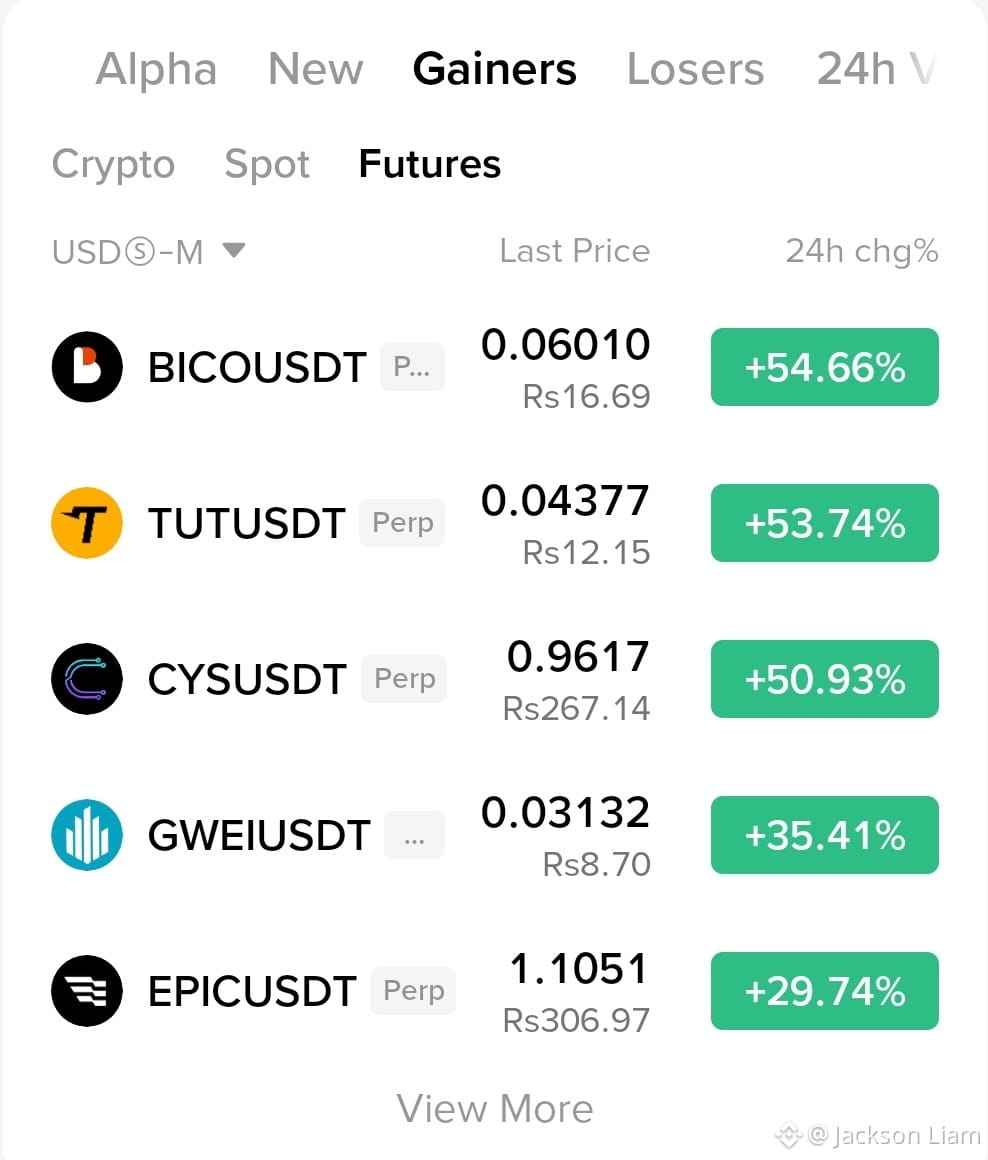Open the GWEIUSDT futures pair
Screen dimensions: 988x1160
(x=495, y=835)
